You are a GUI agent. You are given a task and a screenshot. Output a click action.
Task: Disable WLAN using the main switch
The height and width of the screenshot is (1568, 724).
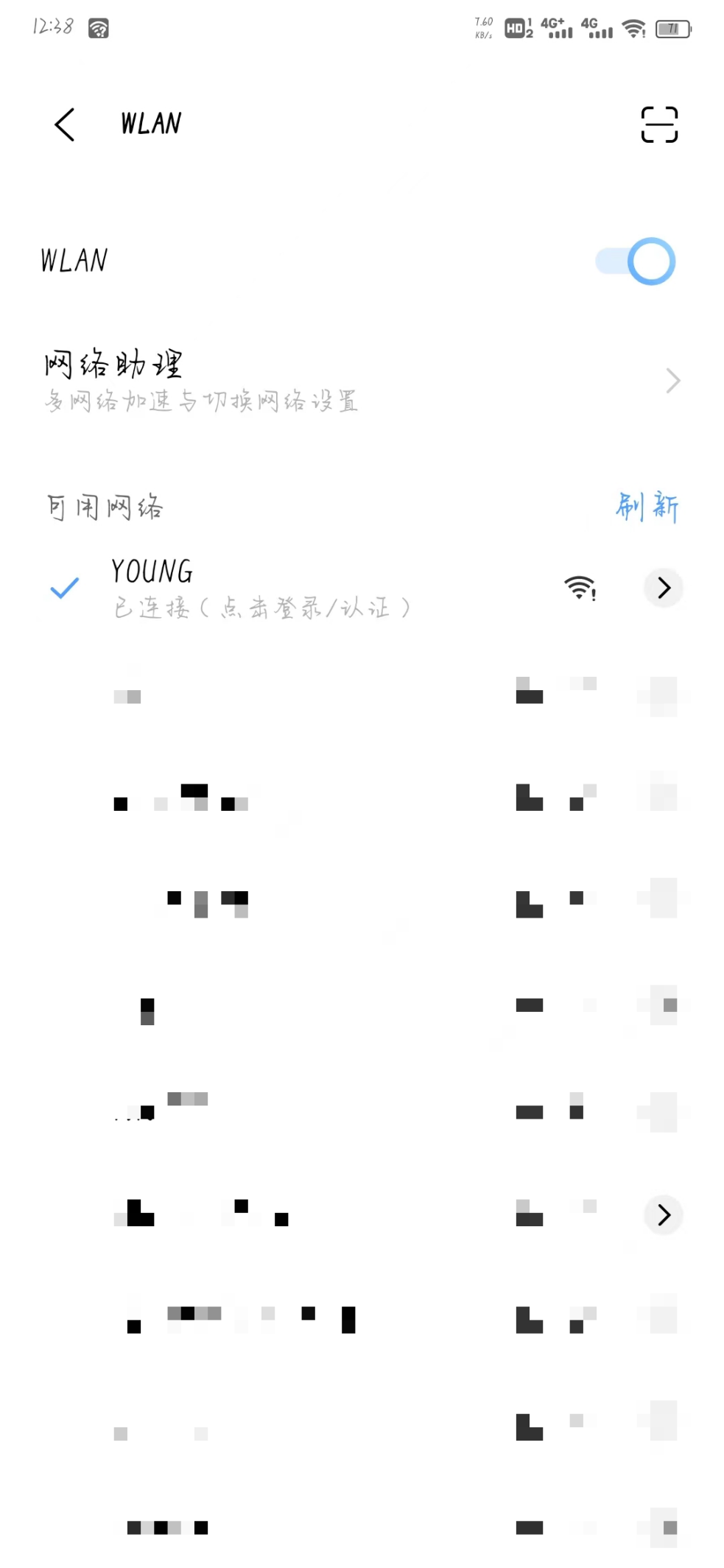click(634, 261)
